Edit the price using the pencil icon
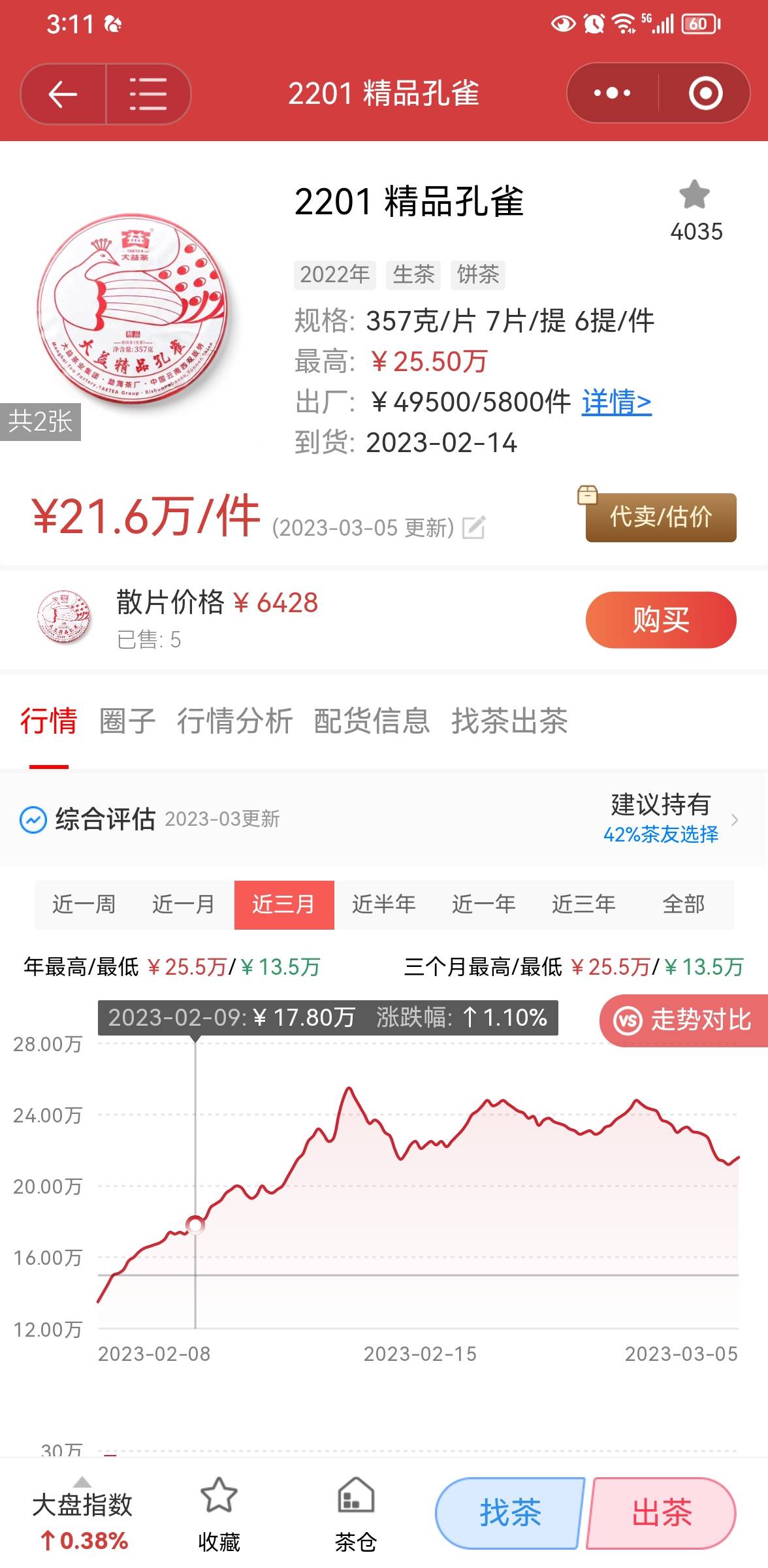 473,527
